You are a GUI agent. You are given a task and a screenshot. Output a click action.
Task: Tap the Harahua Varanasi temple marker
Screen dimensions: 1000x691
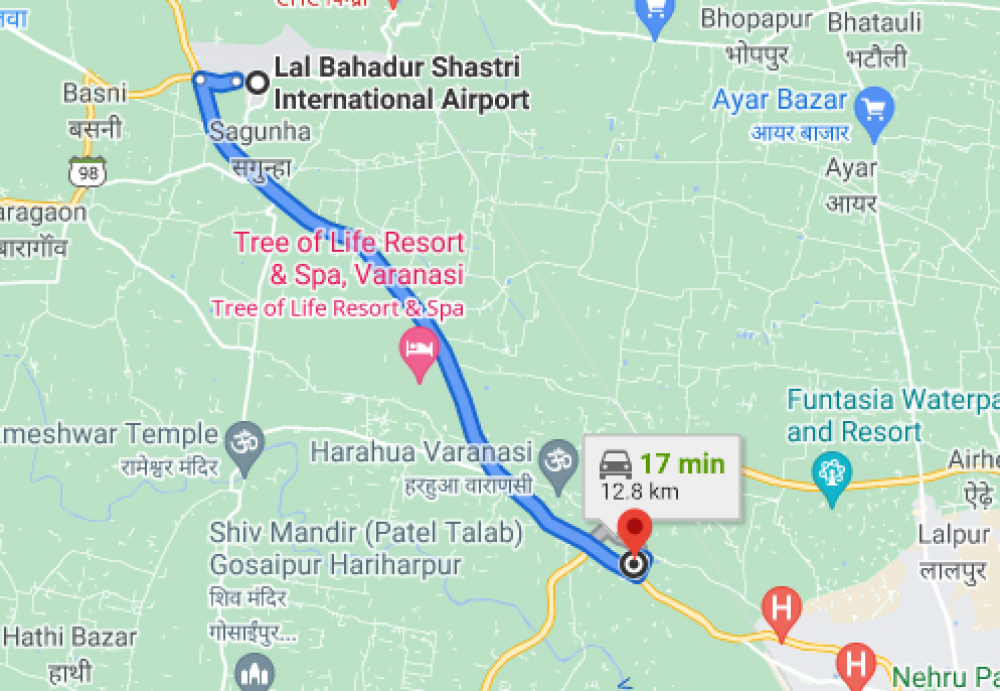(x=552, y=459)
